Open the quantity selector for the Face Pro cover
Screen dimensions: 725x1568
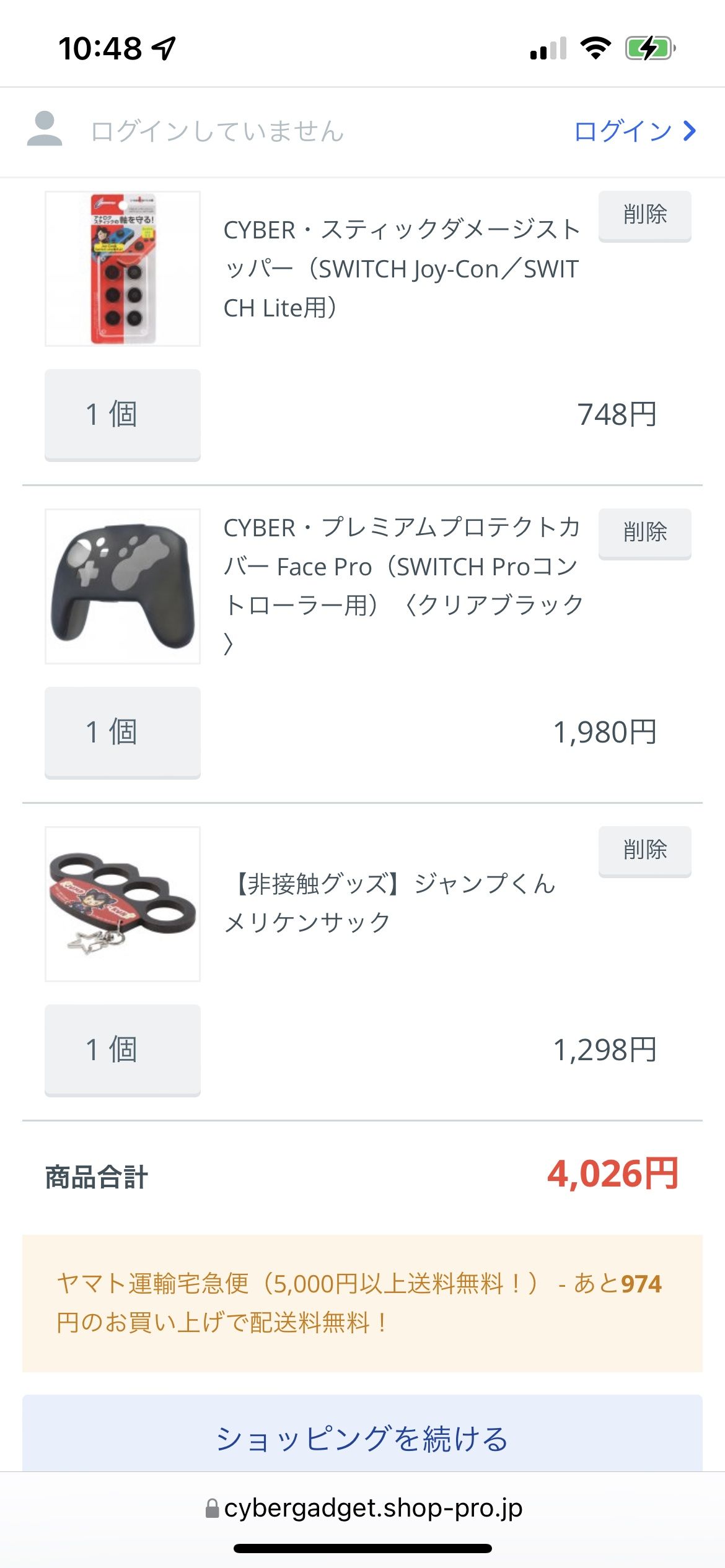(x=123, y=731)
